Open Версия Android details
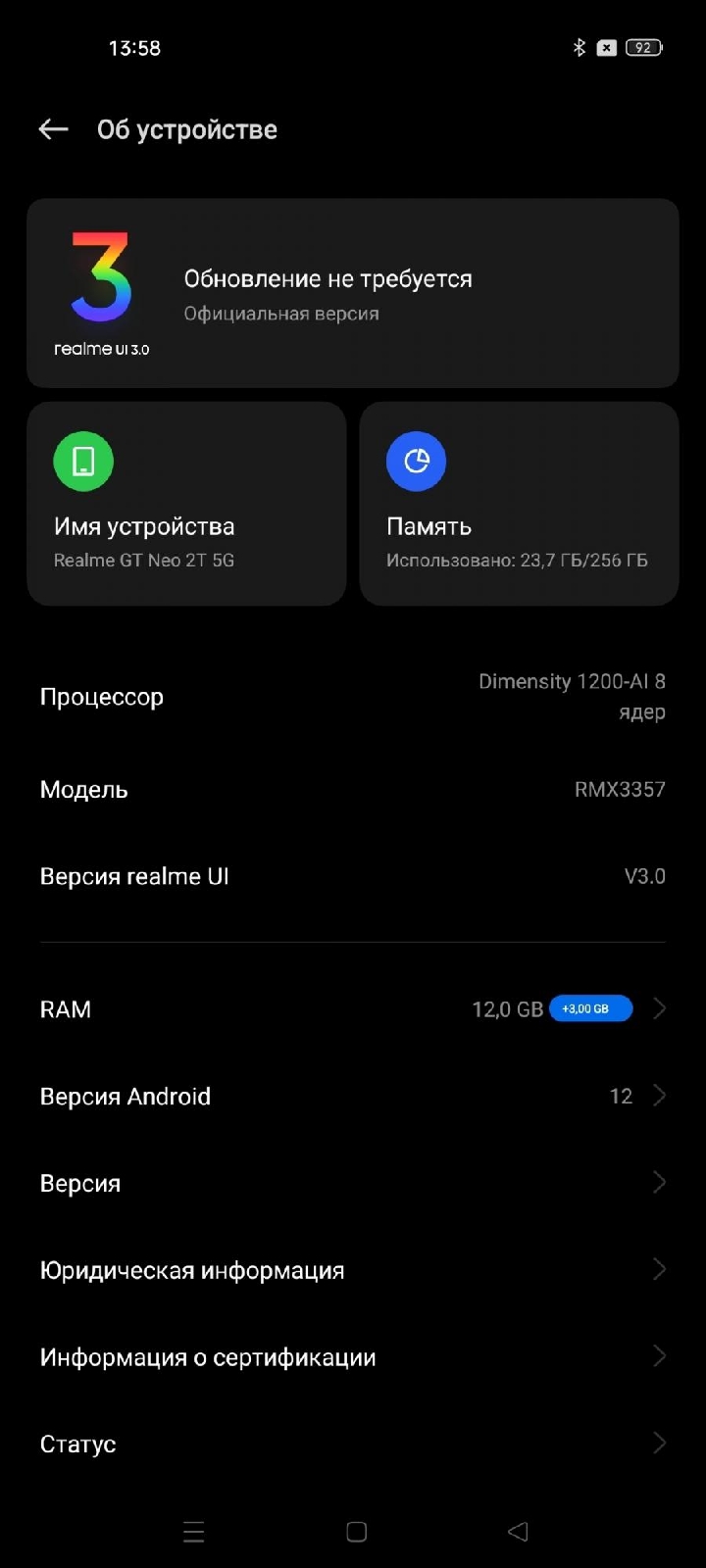The image size is (706, 1568). click(x=353, y=1096)
